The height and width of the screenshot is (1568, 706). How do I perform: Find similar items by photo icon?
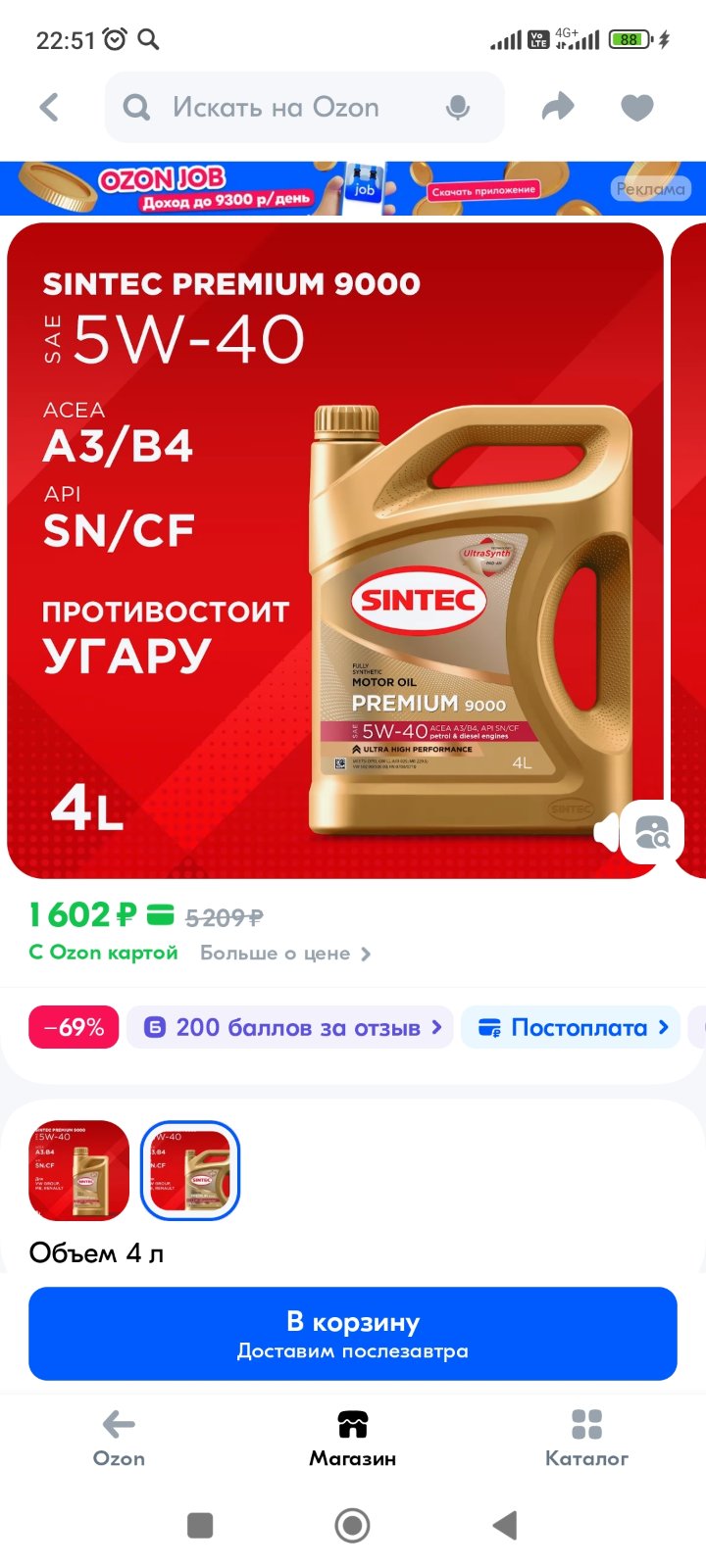[652, 832]
